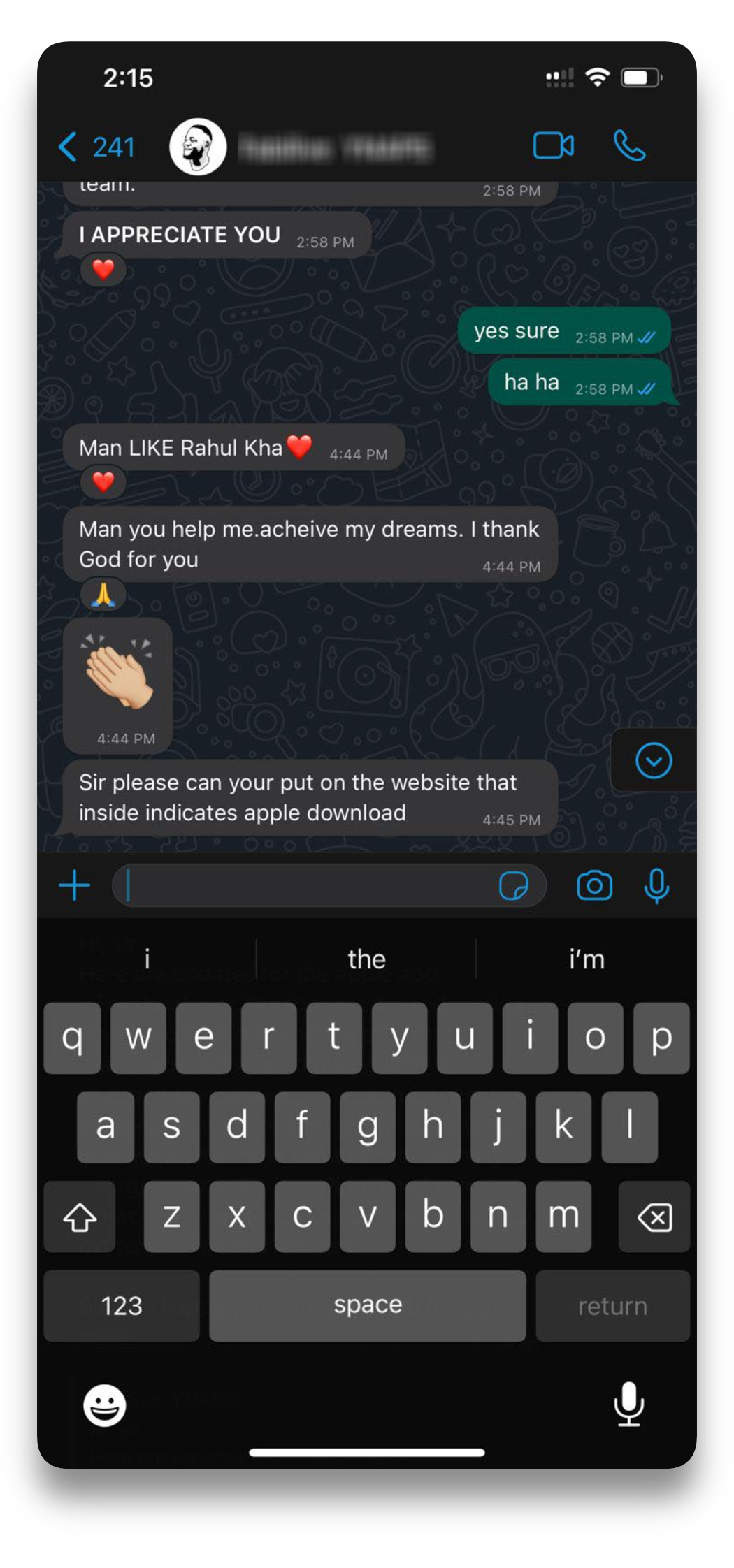
Task: Open the emoji keyboard
Action: (105, 1404)
